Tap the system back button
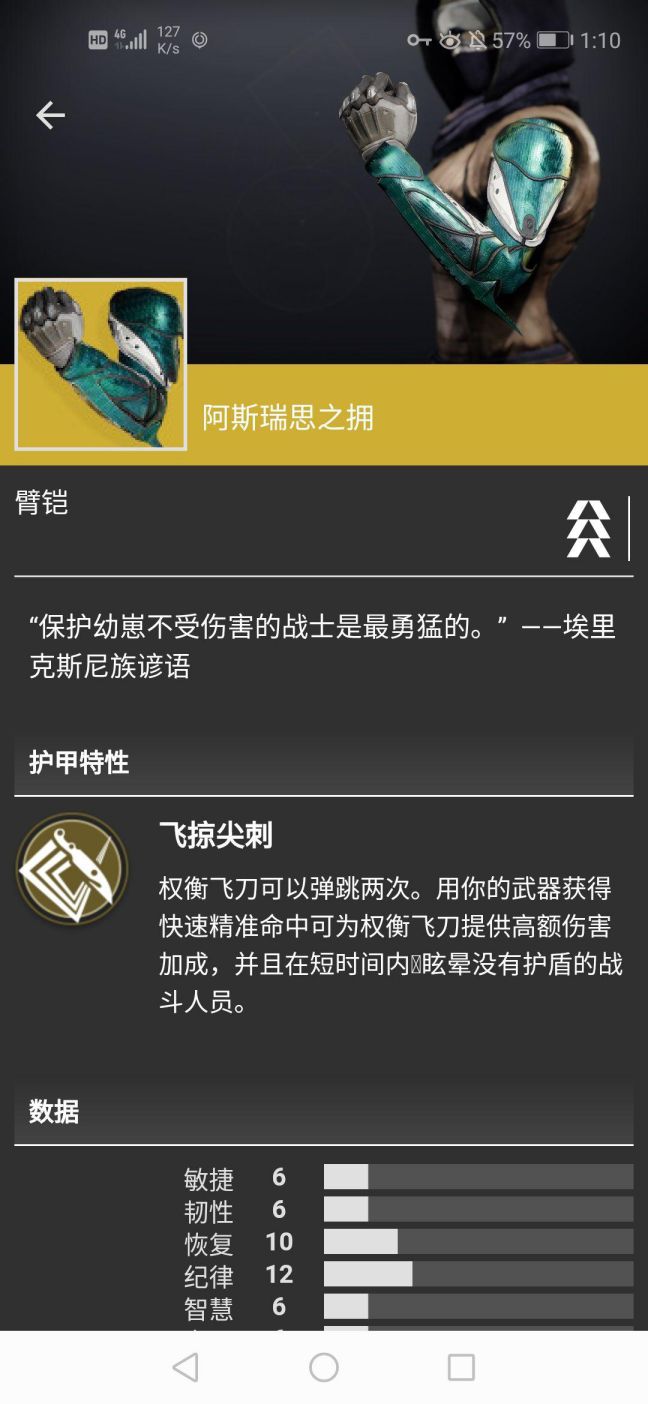Viewport: 648px width, 1404px height. click(186, 1367)
